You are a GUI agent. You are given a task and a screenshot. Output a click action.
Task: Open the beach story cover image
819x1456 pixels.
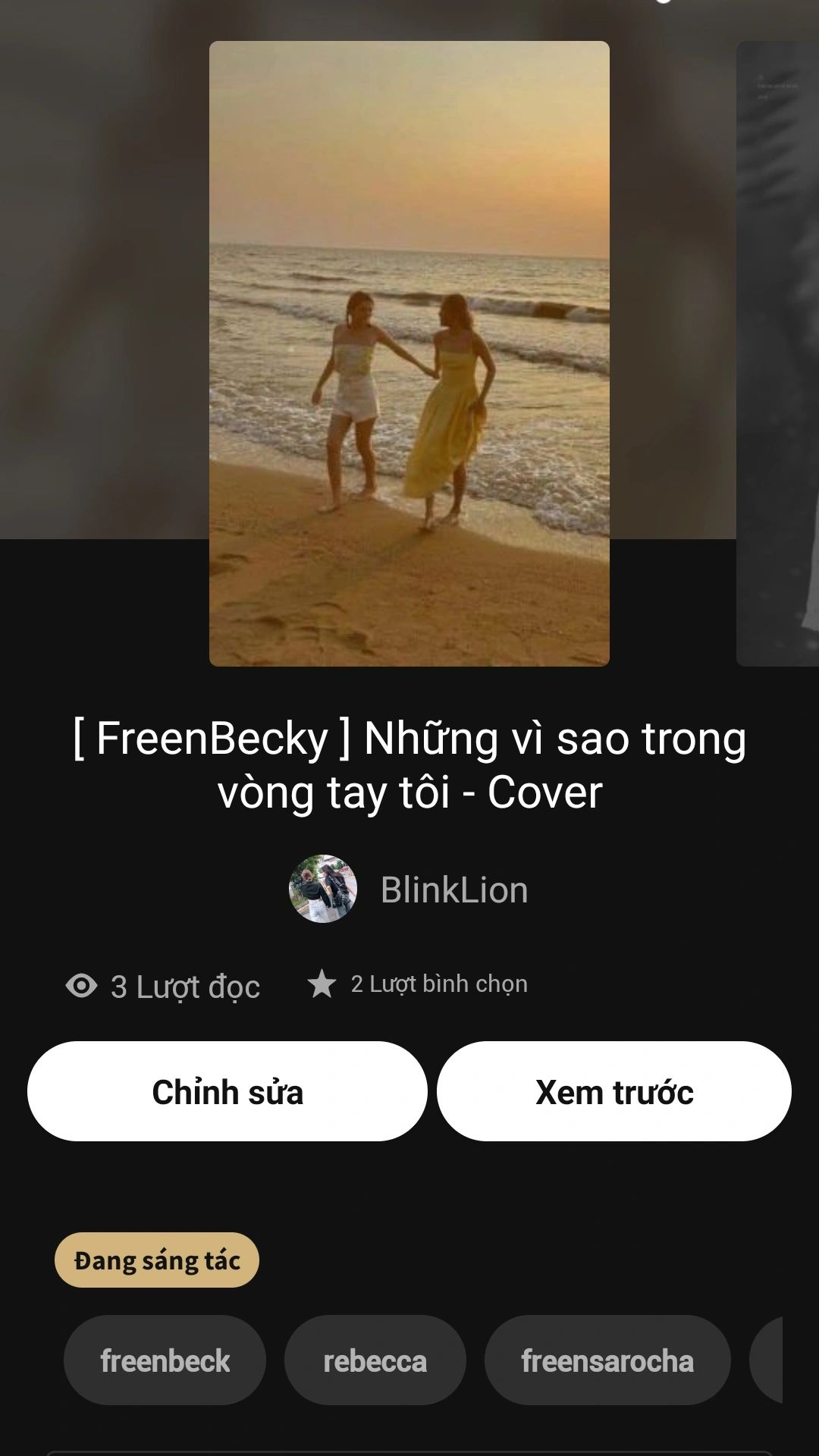(x=409, y=353)
